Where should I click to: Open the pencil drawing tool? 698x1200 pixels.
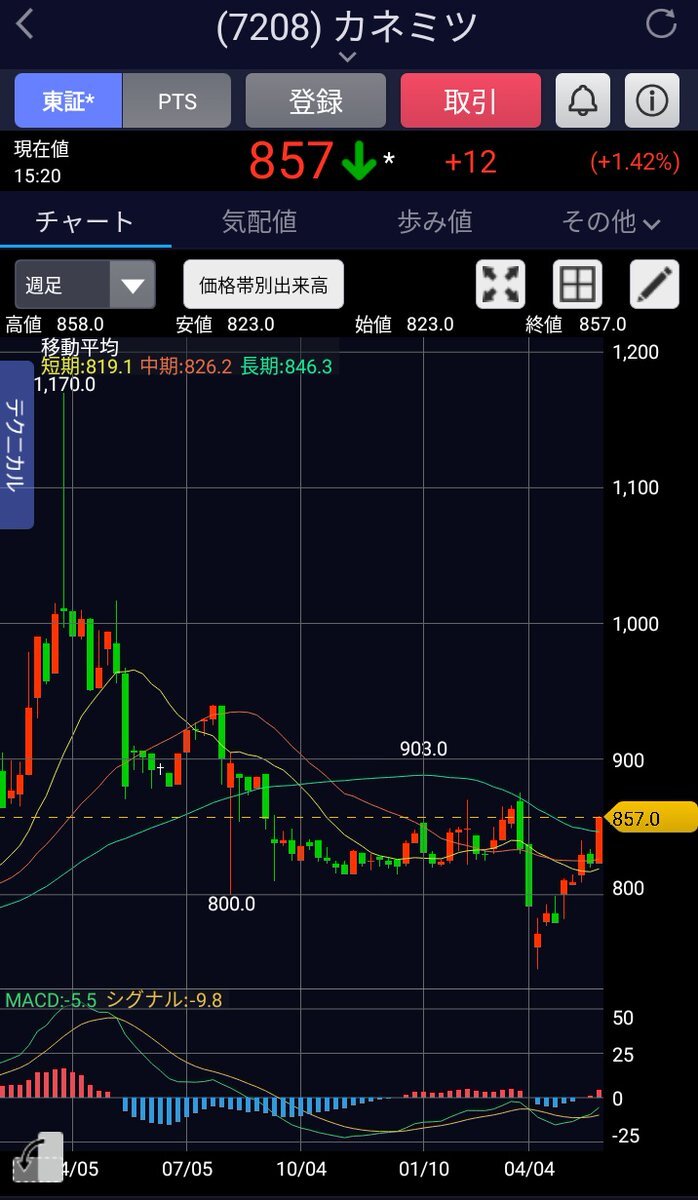pos(654,285)
